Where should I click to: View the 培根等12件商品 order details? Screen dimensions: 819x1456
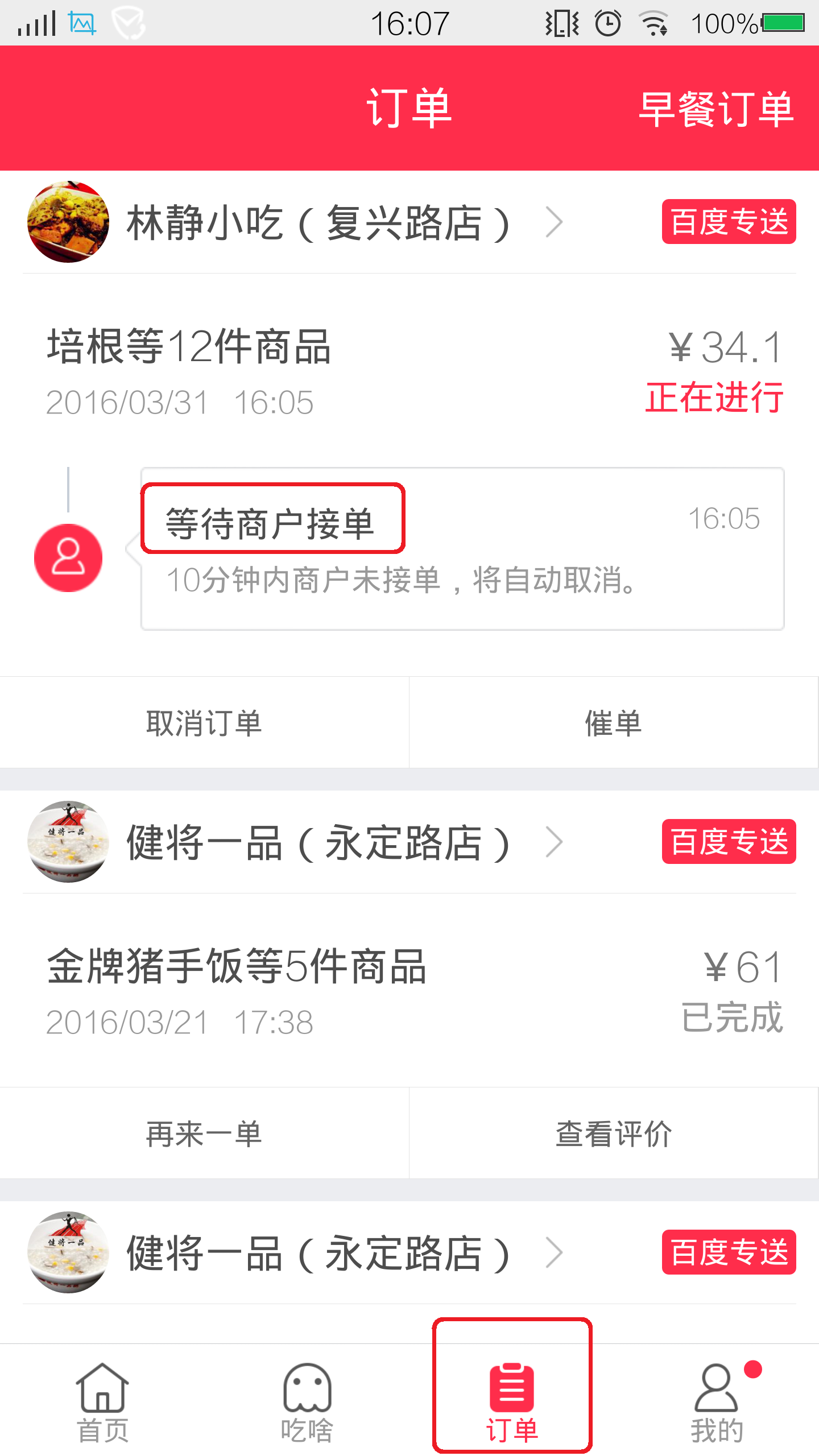[189, 347]
